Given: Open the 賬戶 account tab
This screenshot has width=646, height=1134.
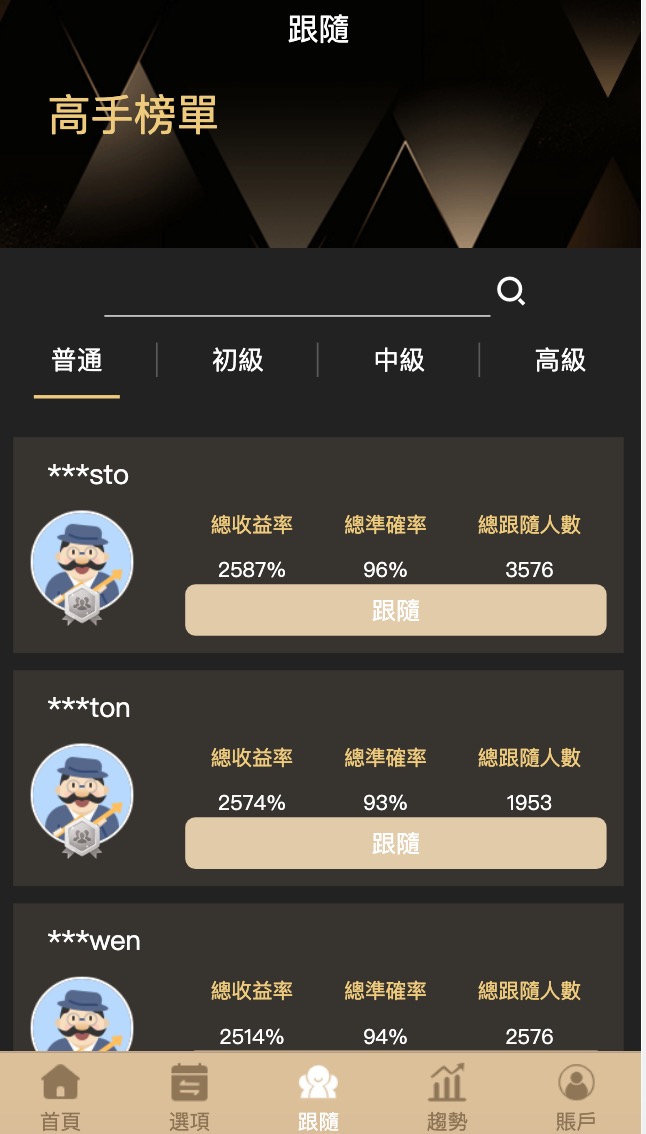Looking at the screenshot, I should point(576,1095).
